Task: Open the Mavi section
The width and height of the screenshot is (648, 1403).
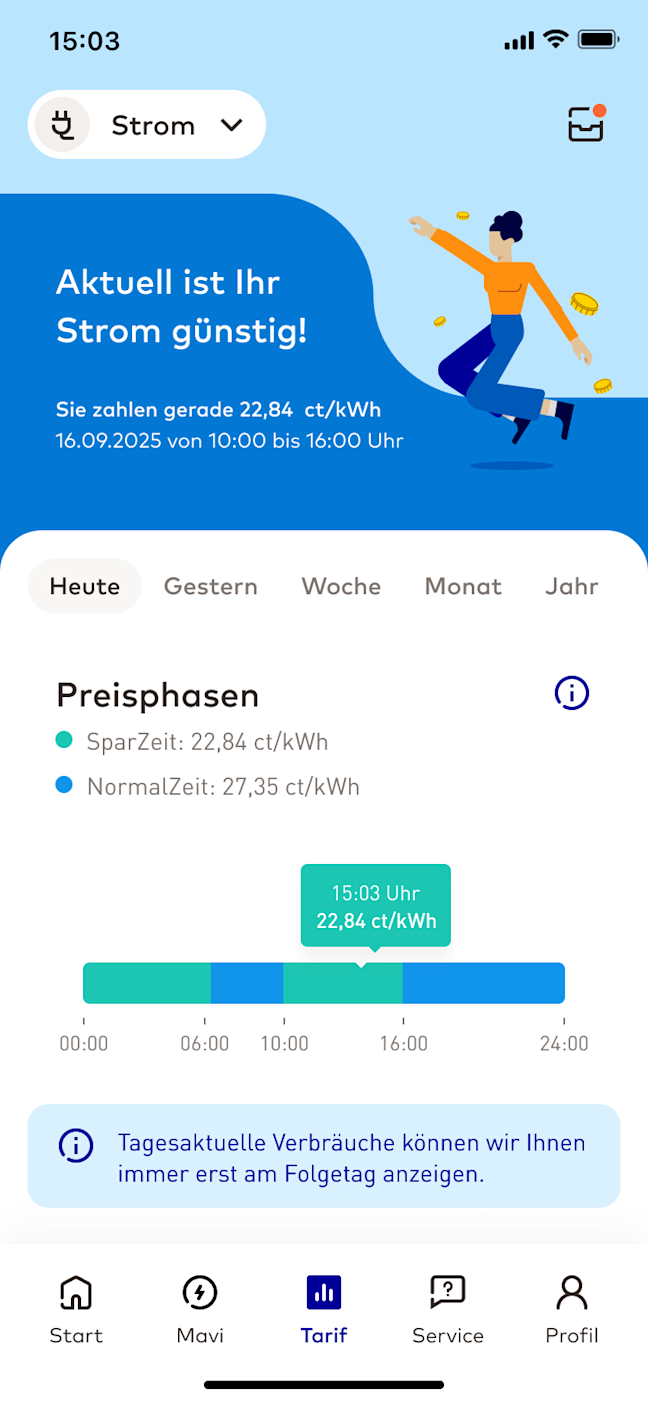Action: coord(200,1308)
